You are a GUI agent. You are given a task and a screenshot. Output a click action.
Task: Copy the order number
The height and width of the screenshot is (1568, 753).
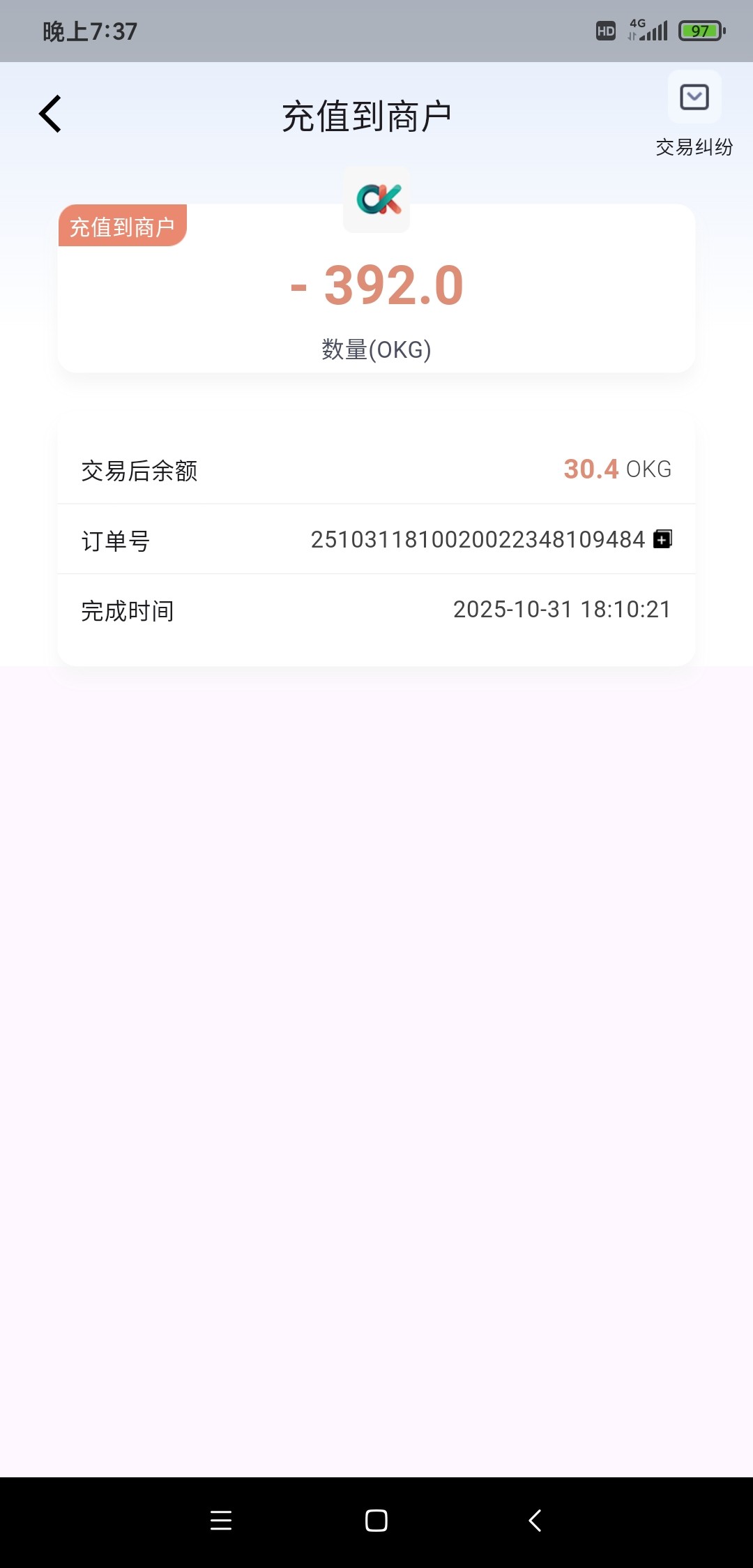(662, 539)
